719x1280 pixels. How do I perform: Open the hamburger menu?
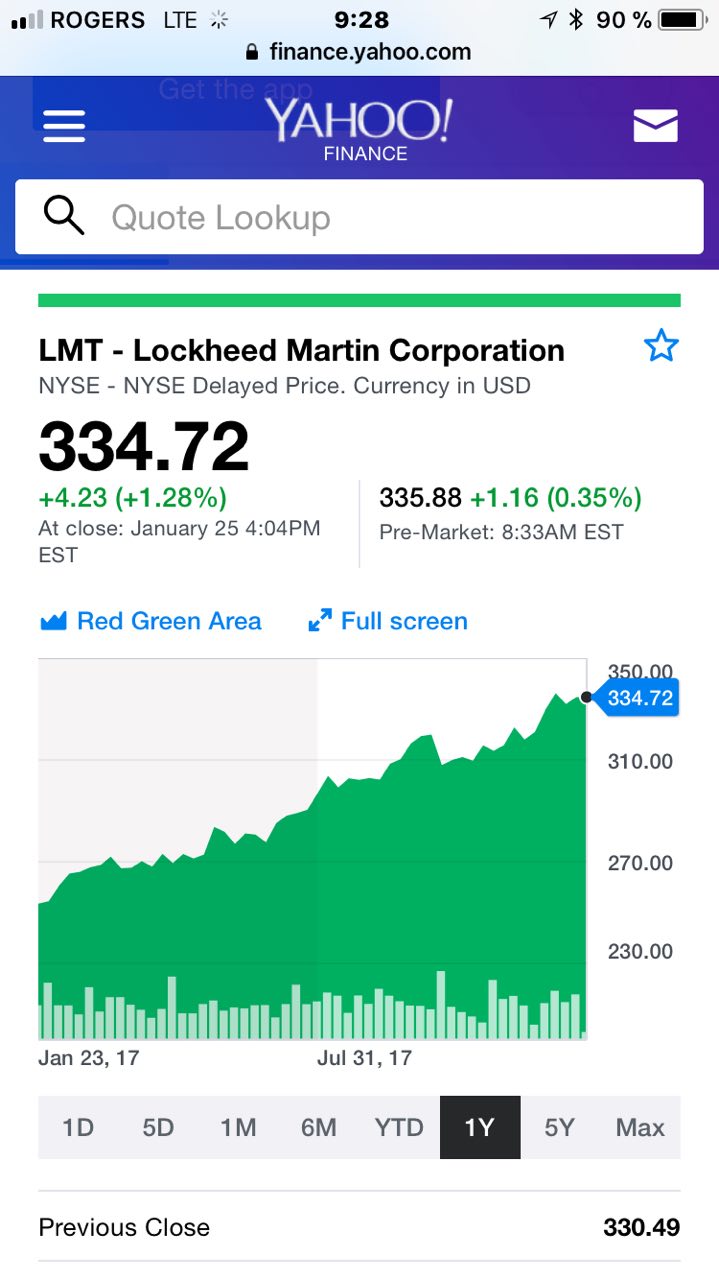click(64, 126)
